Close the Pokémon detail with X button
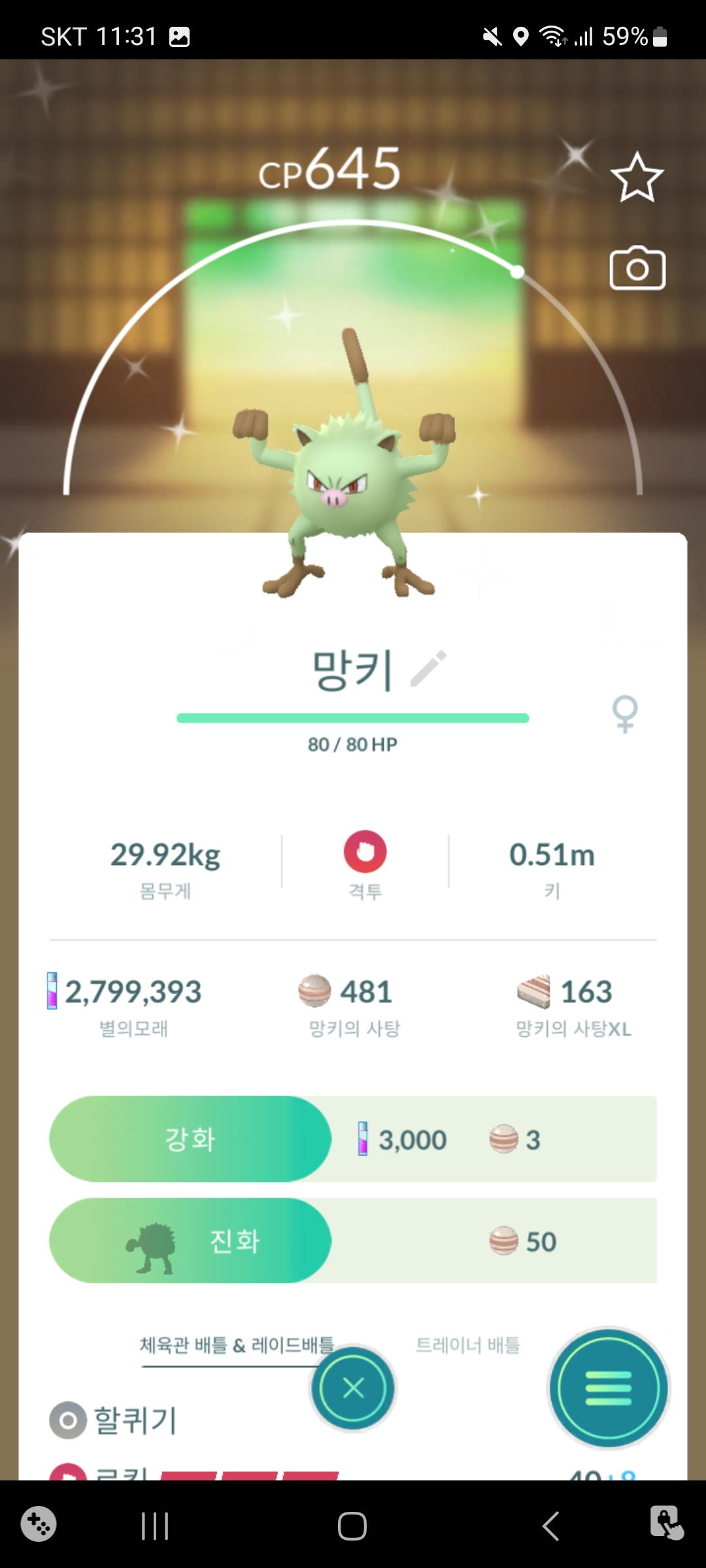The image size is (706, 1568). click(353, 1388)
